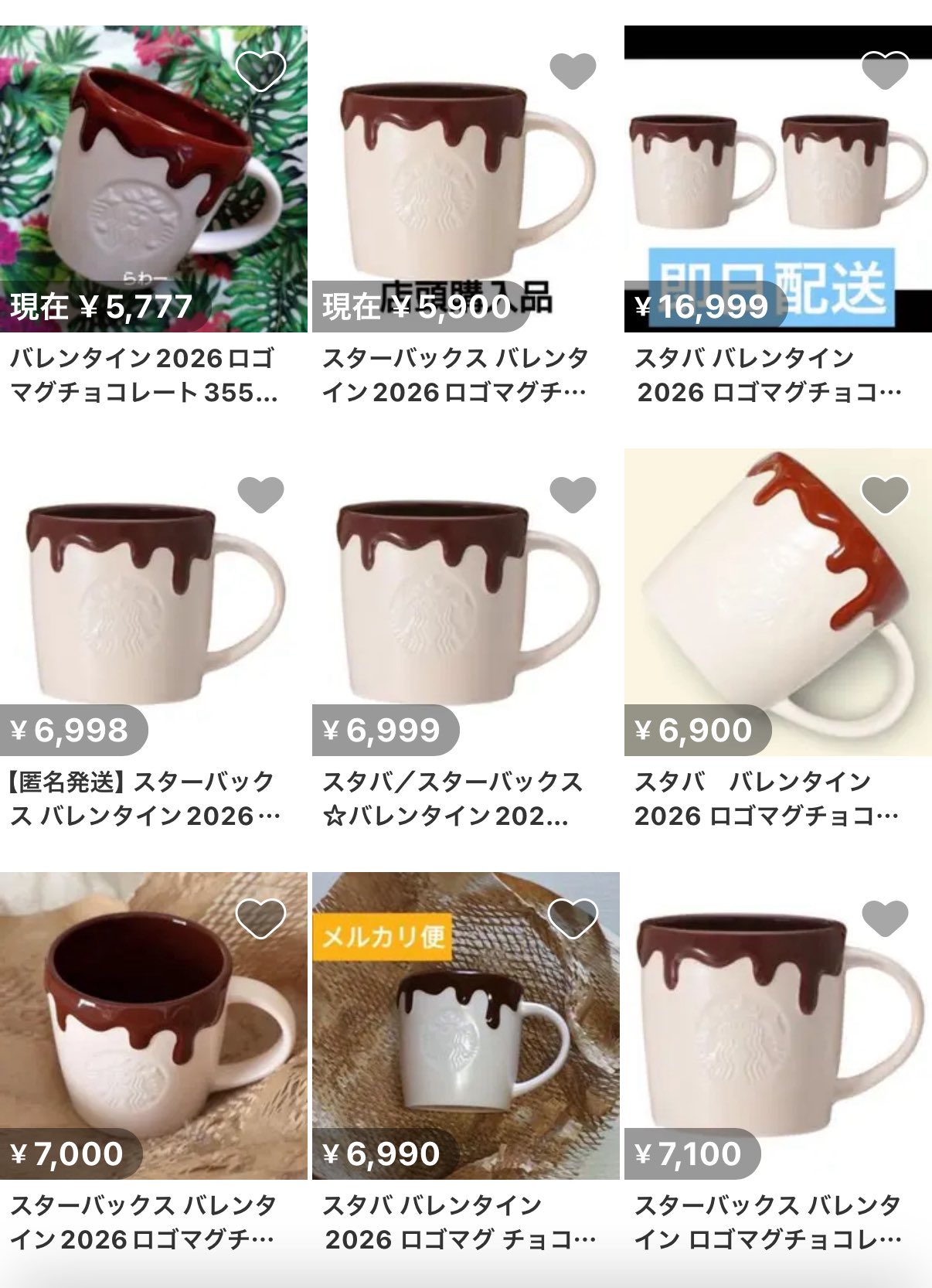Like the ¥5,777 mug listing

(x=260, y=72)
